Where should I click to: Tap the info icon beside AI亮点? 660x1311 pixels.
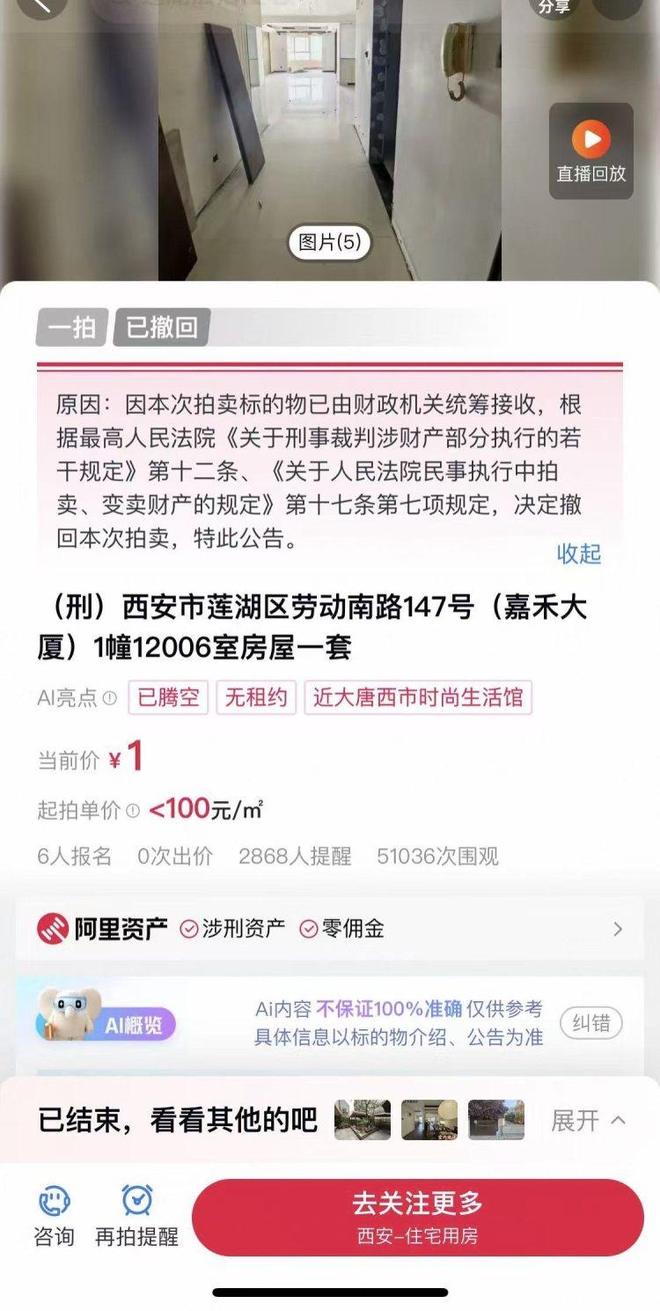pyautogui.click(x=109, y=698)
